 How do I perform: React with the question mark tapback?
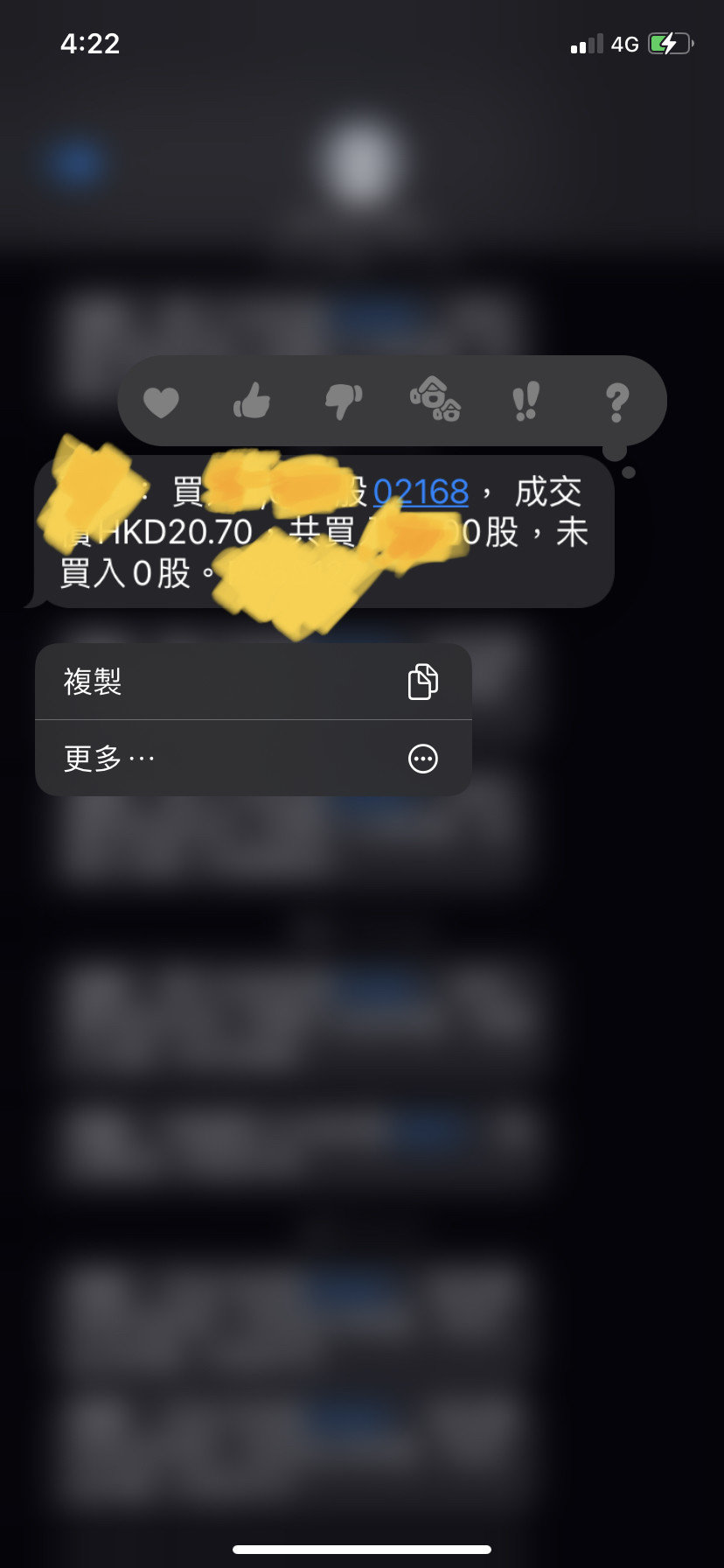pyautogui.click(x=617, y=402)
